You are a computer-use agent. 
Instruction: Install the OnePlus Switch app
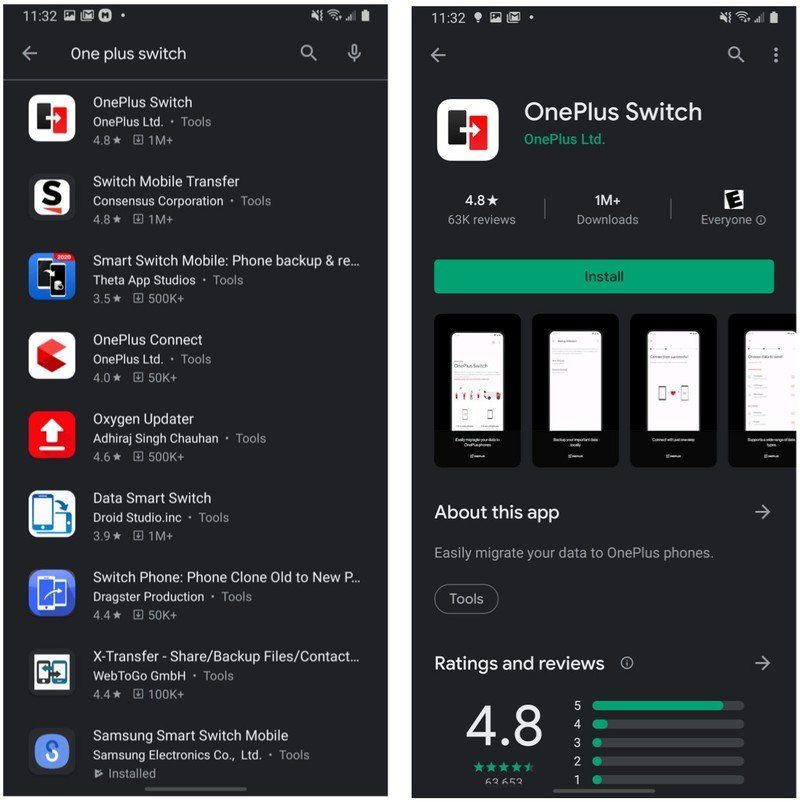tap(603, 276)
